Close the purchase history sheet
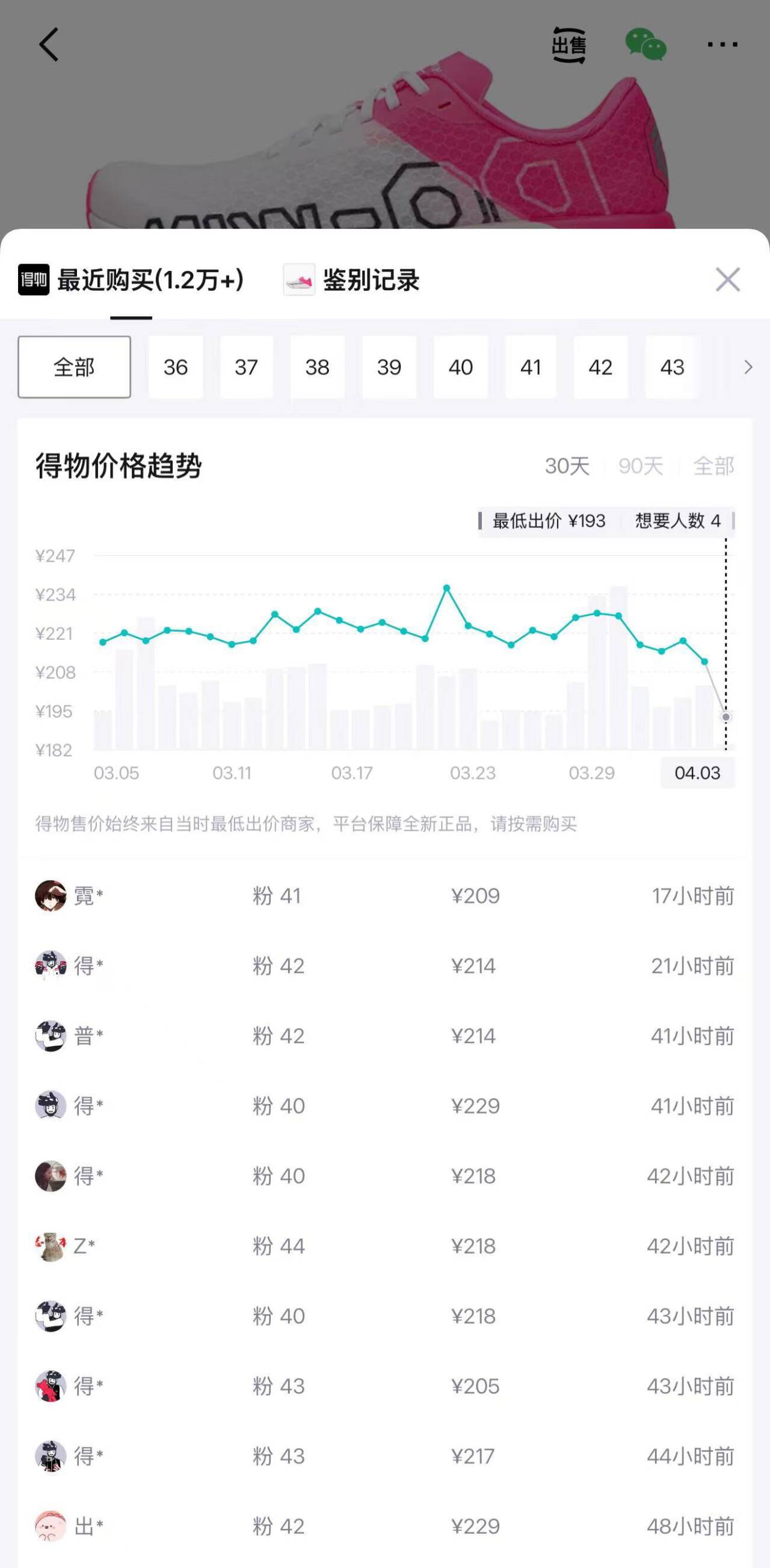This screenshot has width=770, height=1568. [727, 280]
